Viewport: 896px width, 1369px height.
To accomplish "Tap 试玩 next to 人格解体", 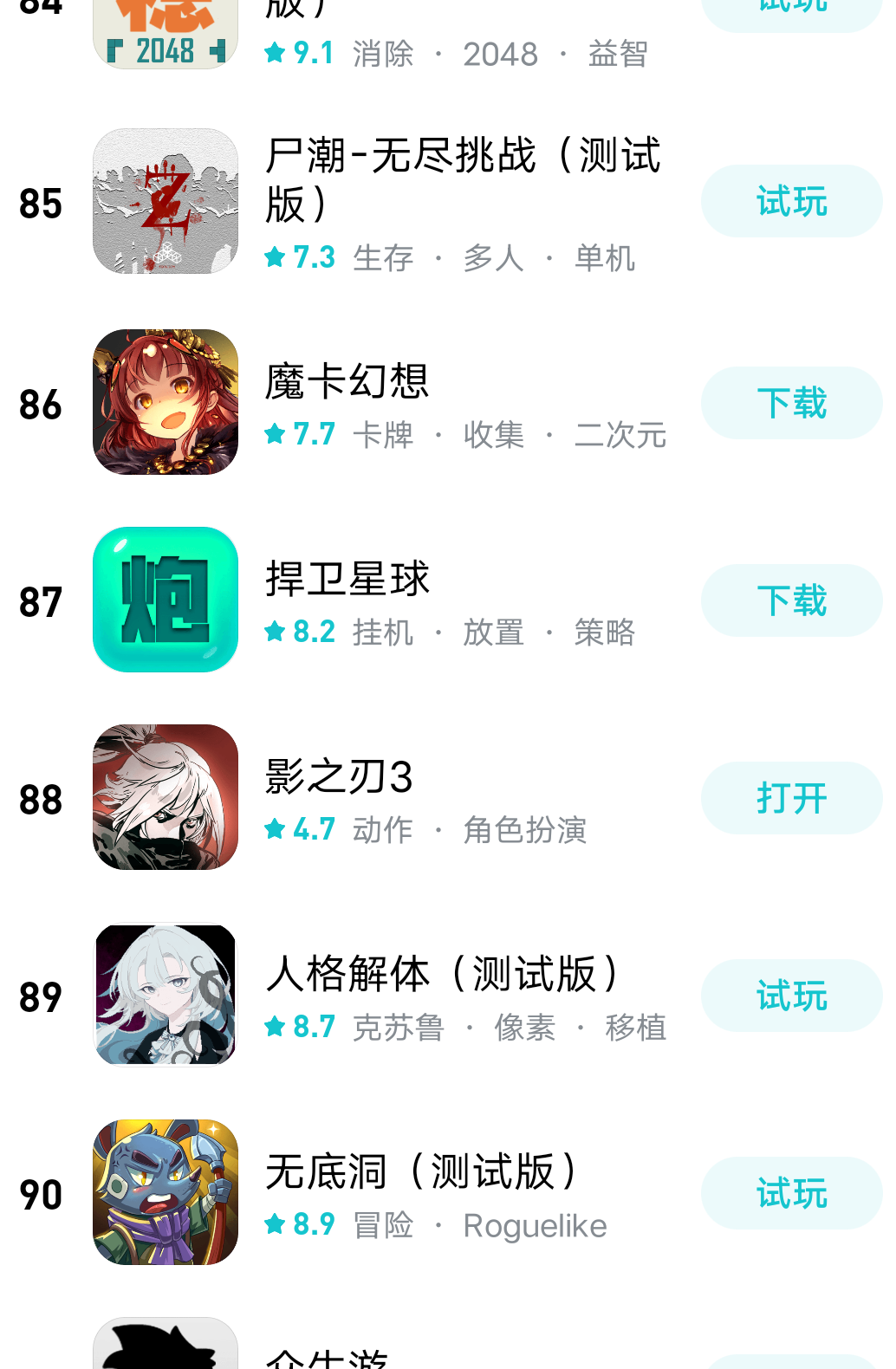I will tap(790, 996).
